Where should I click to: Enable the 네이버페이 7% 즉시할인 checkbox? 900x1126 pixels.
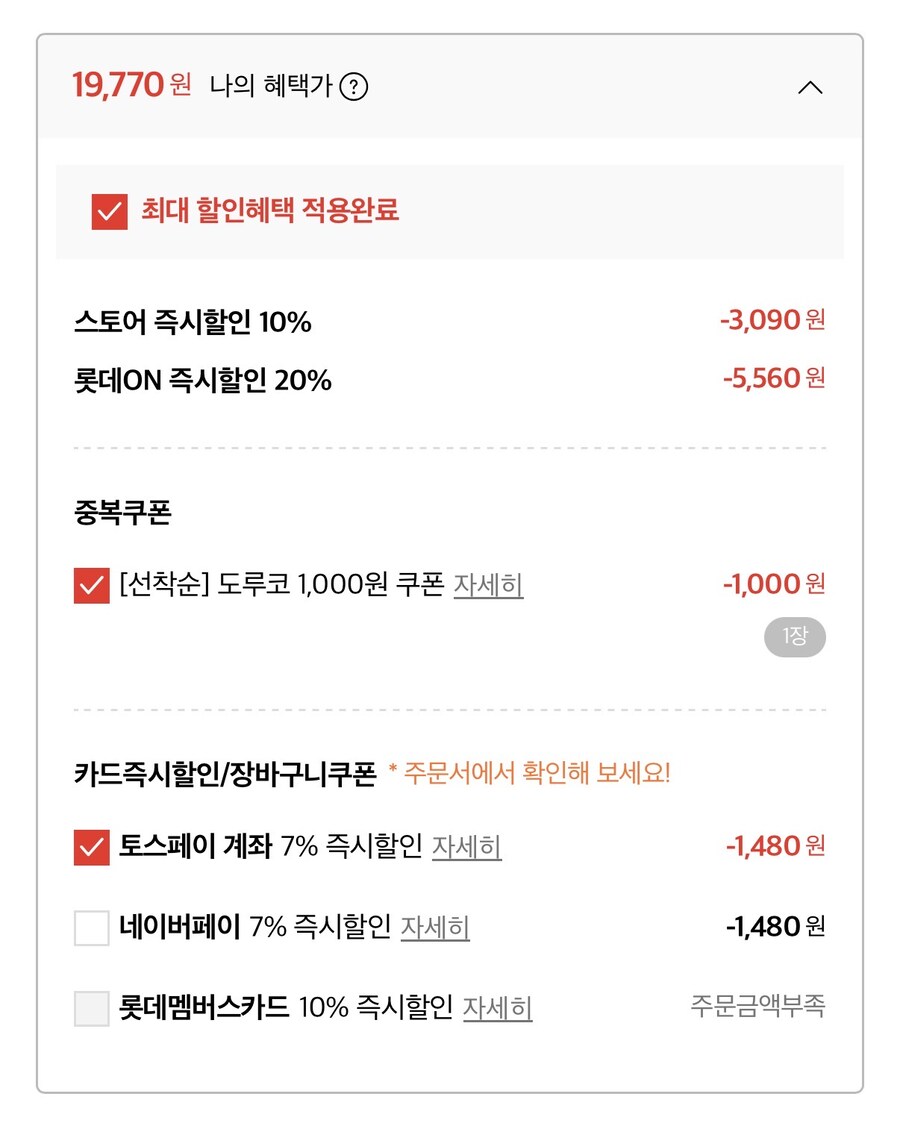[91, 927]
